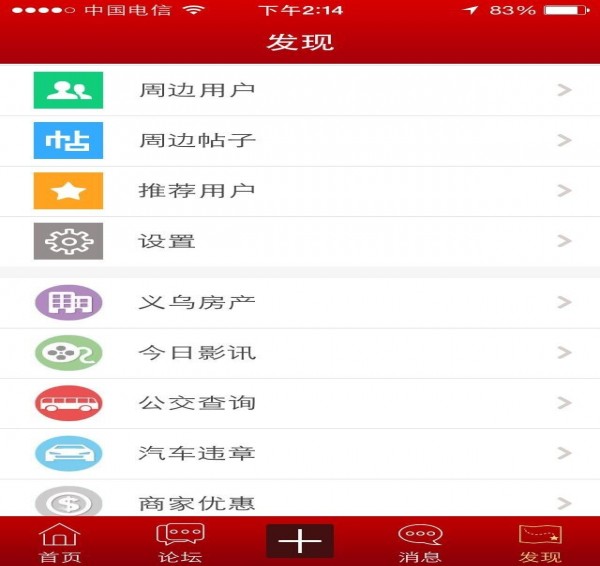Switch to the 消息 messages tab

click(x=419, y=543)
